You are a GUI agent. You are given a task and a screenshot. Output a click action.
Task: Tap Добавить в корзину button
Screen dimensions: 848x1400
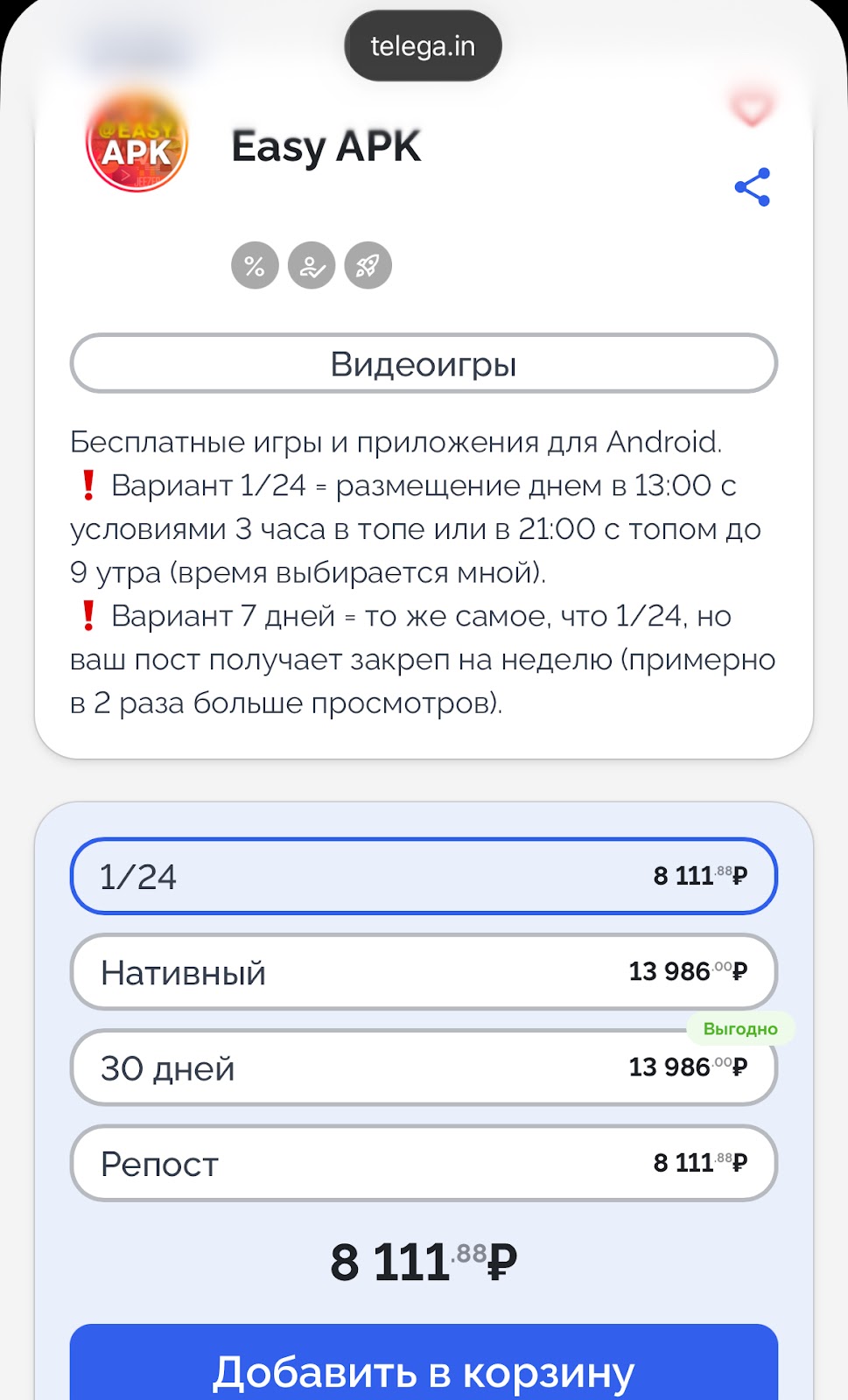(424, 1369)
